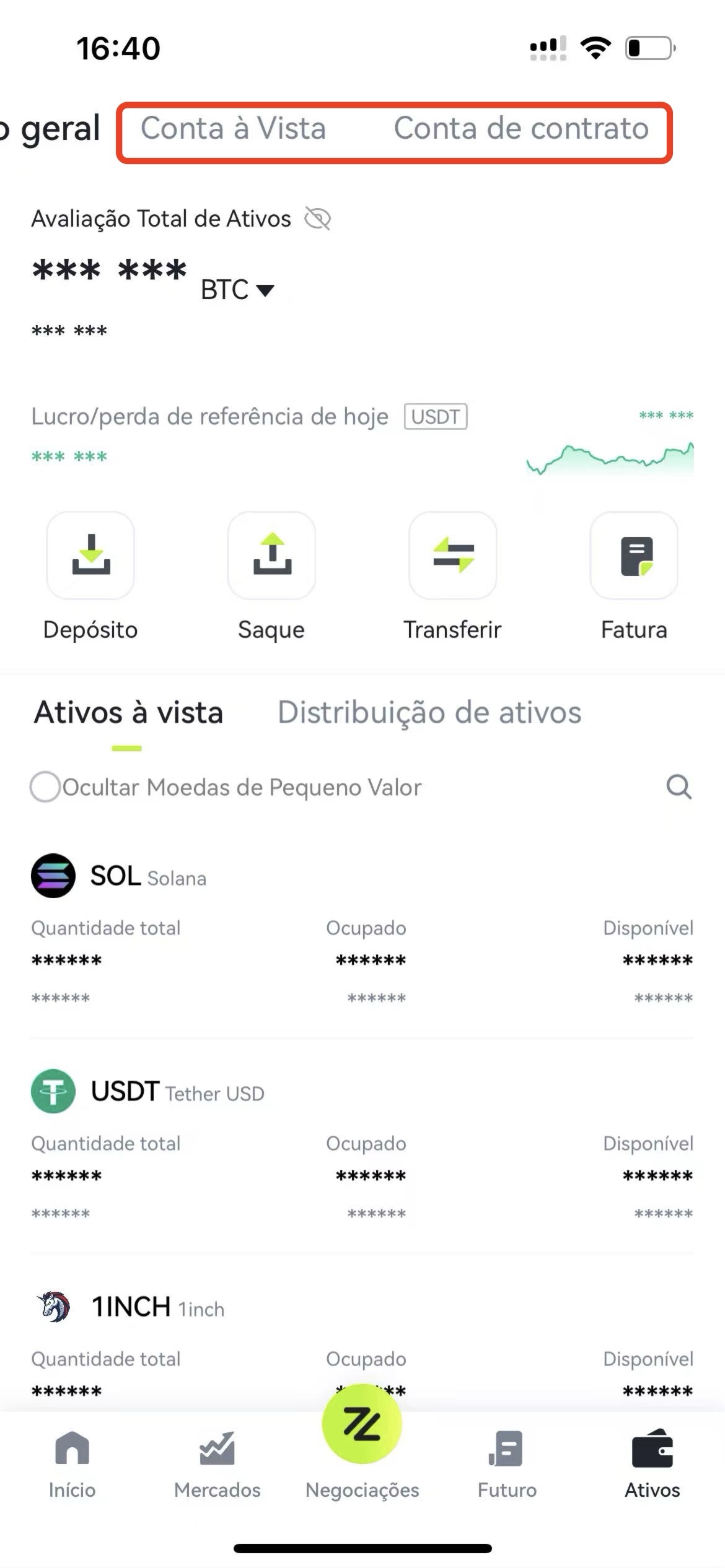This screenshot has height=1568, width=725.
Task: Switch to Distribuição de ativos
Action: click(429, 712)
